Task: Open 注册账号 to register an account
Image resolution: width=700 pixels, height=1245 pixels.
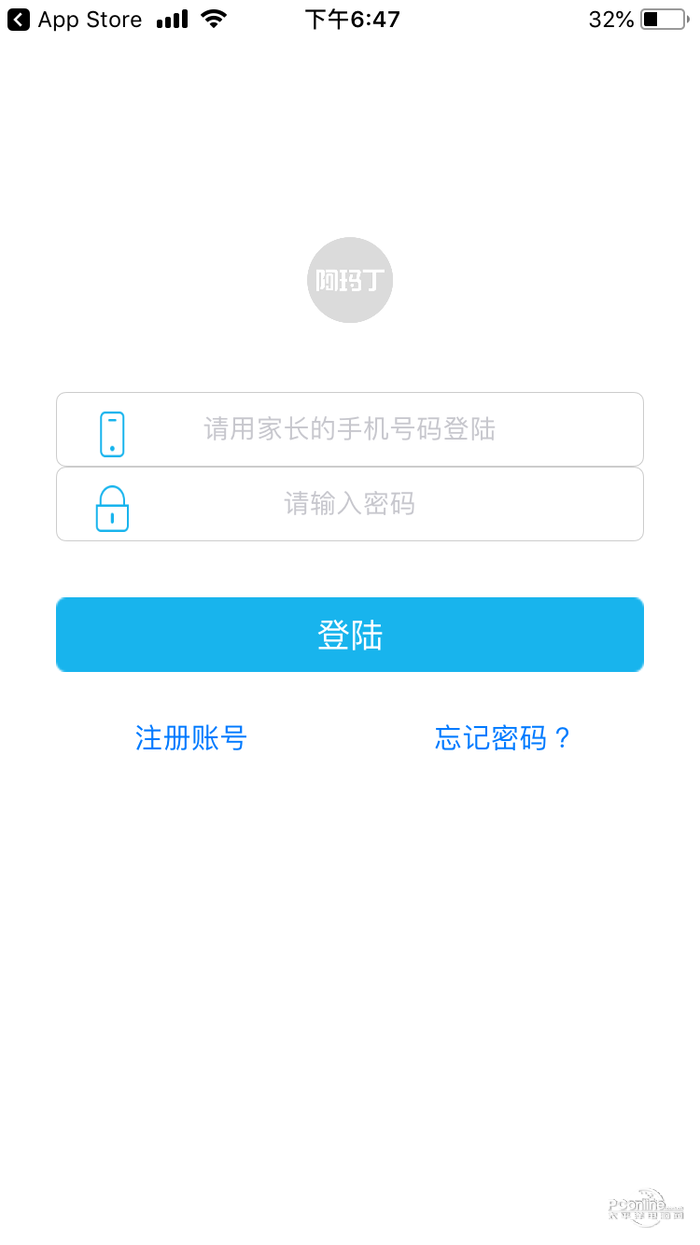Action: pyautogui.click(x=191, y=739)
